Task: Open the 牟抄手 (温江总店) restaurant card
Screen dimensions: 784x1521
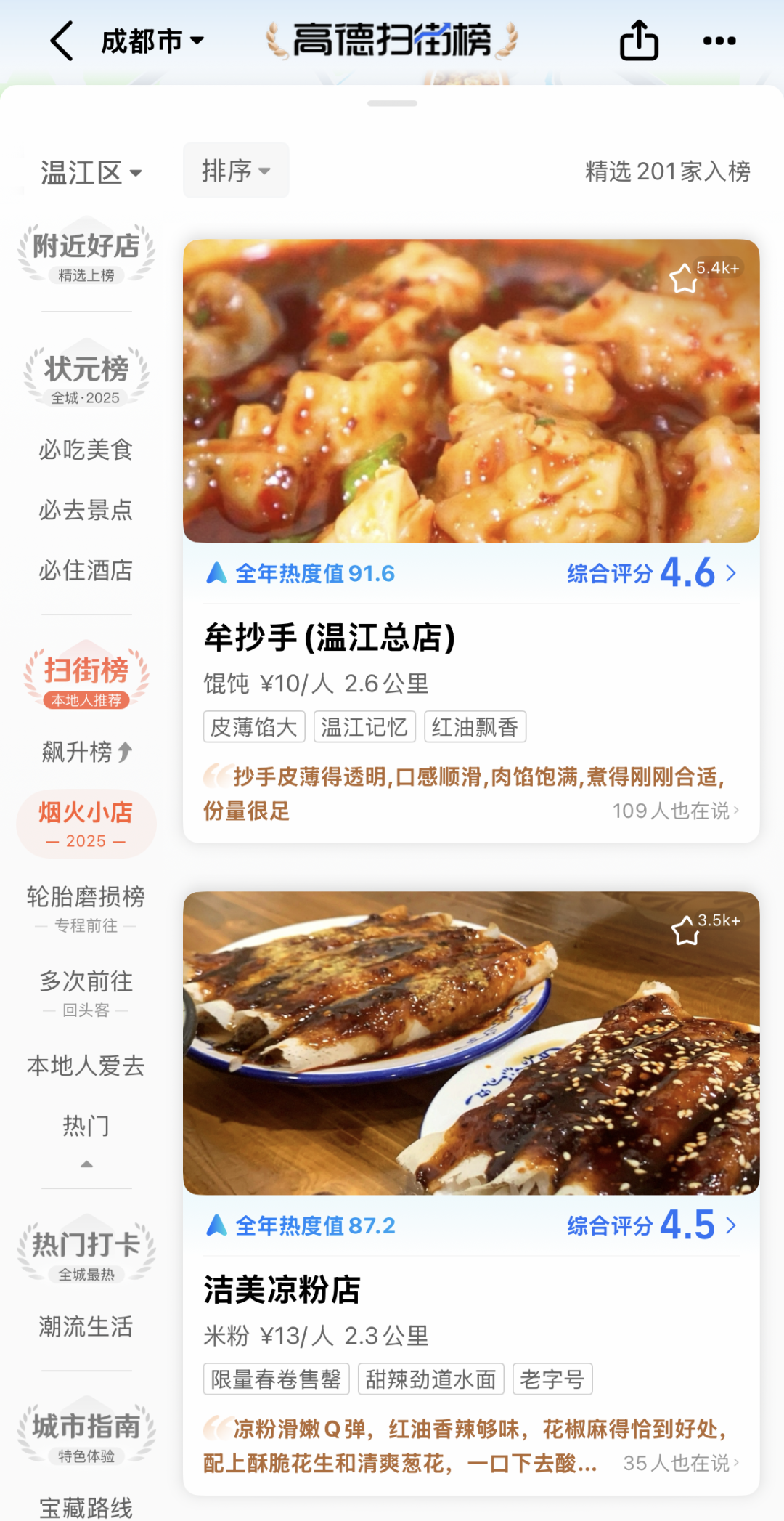Action: pos(330,638)
